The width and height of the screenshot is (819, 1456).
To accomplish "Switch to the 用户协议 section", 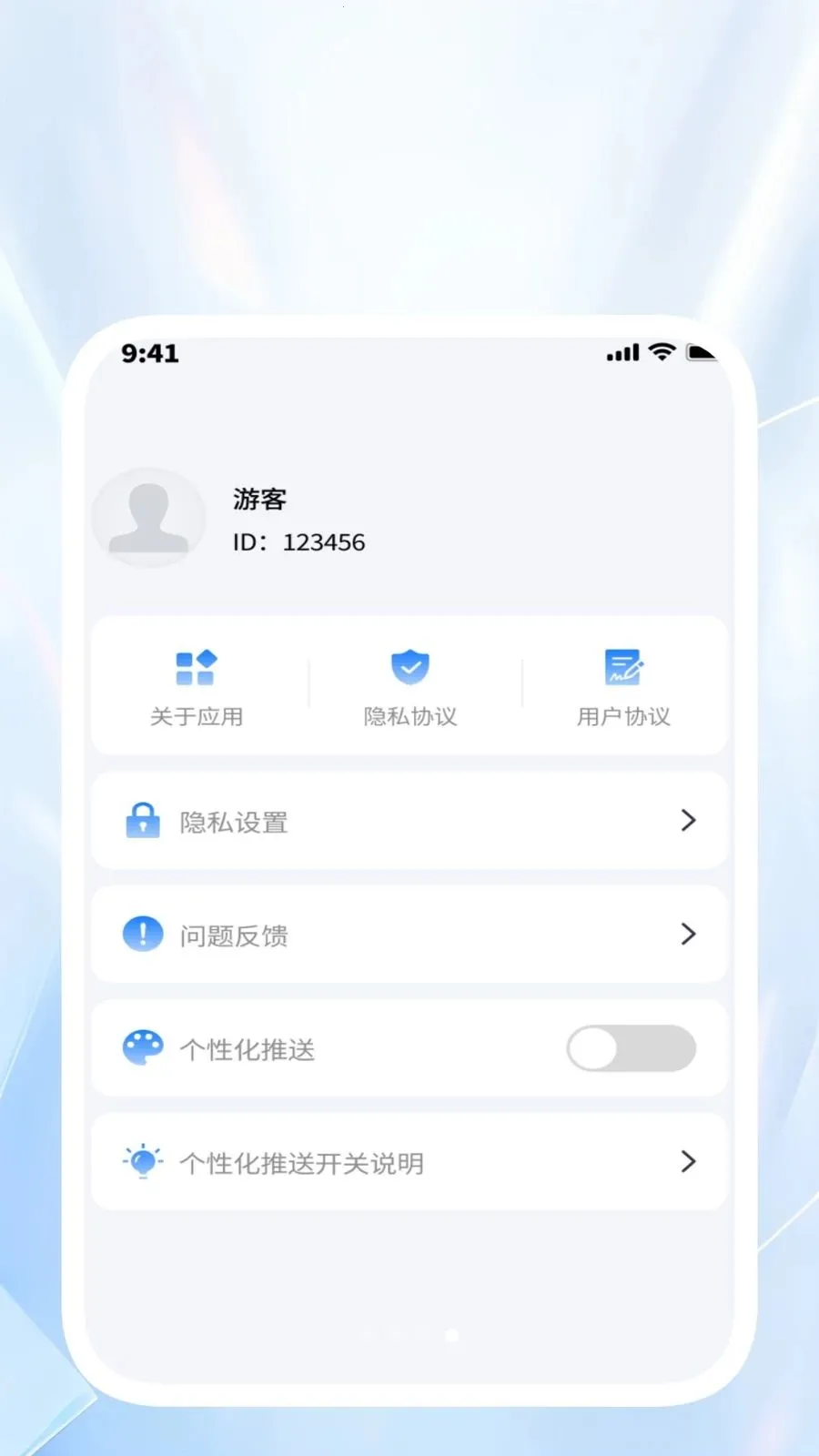I will point(624,716).
